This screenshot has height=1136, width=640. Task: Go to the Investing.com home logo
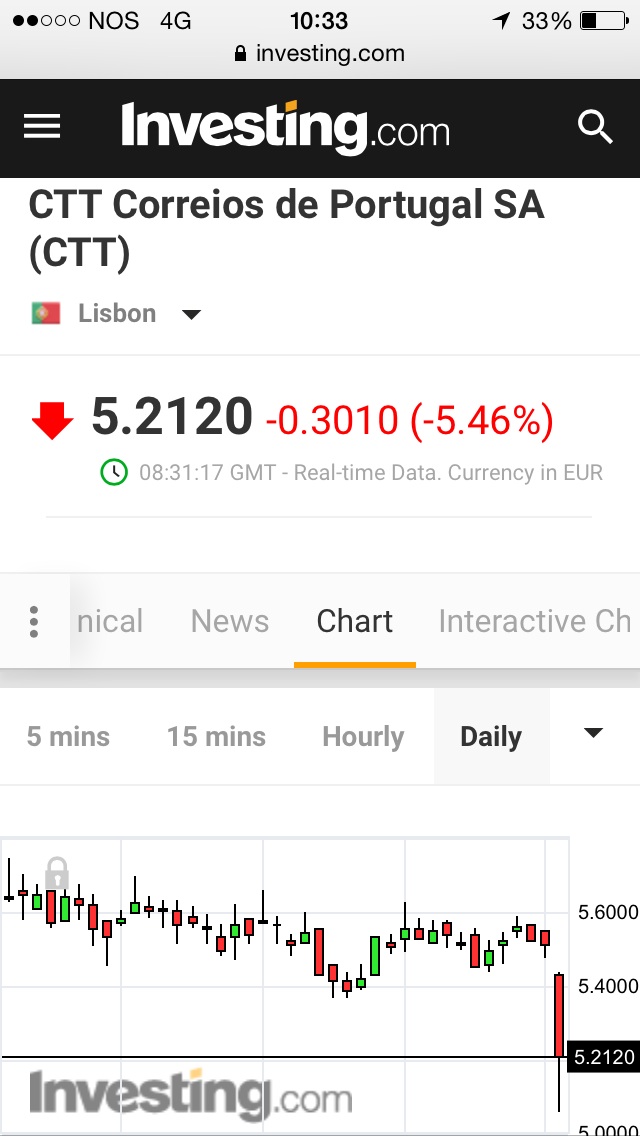(285, 128)
